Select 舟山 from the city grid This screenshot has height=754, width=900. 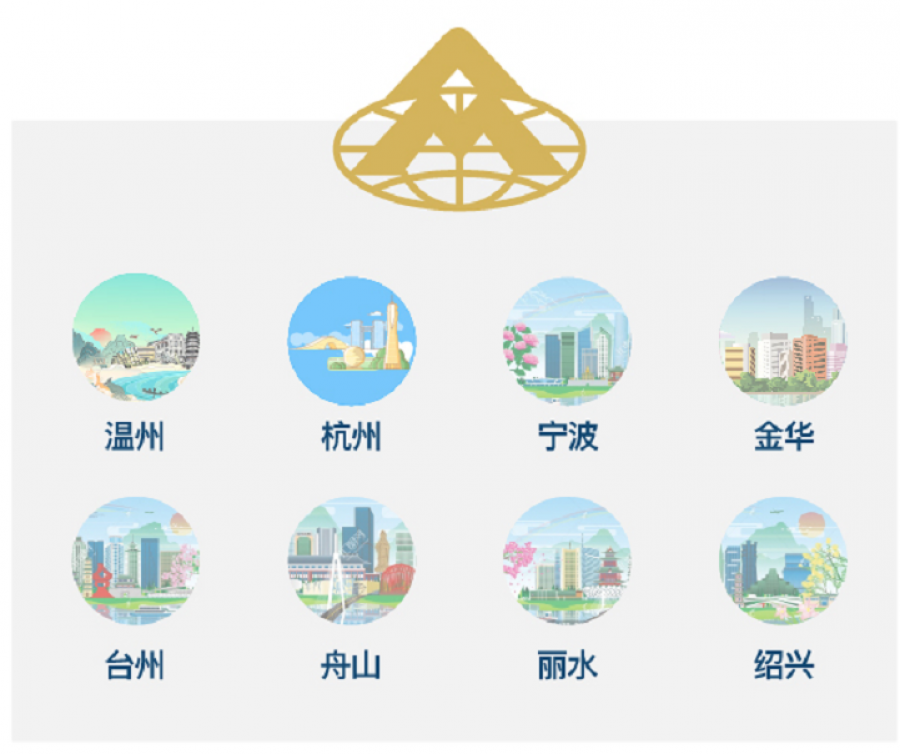pos(351,561)
